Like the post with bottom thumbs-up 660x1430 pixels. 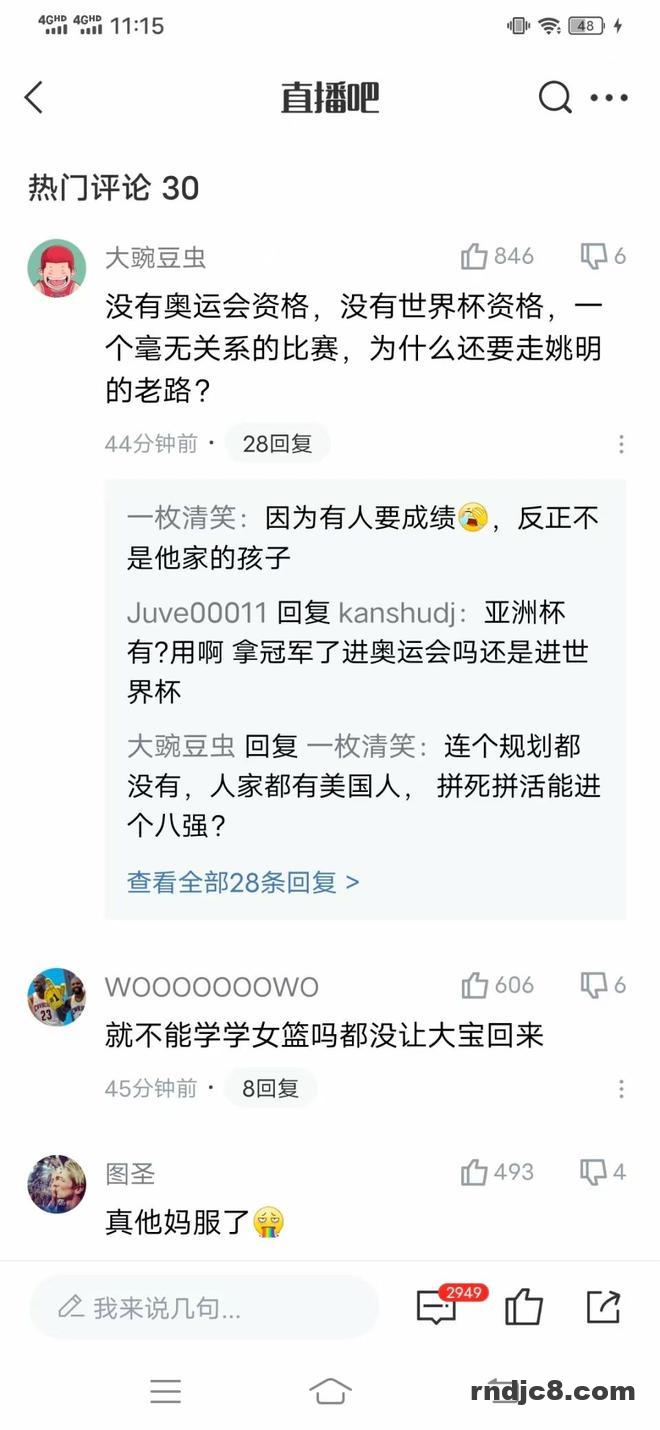[523, 1307]
